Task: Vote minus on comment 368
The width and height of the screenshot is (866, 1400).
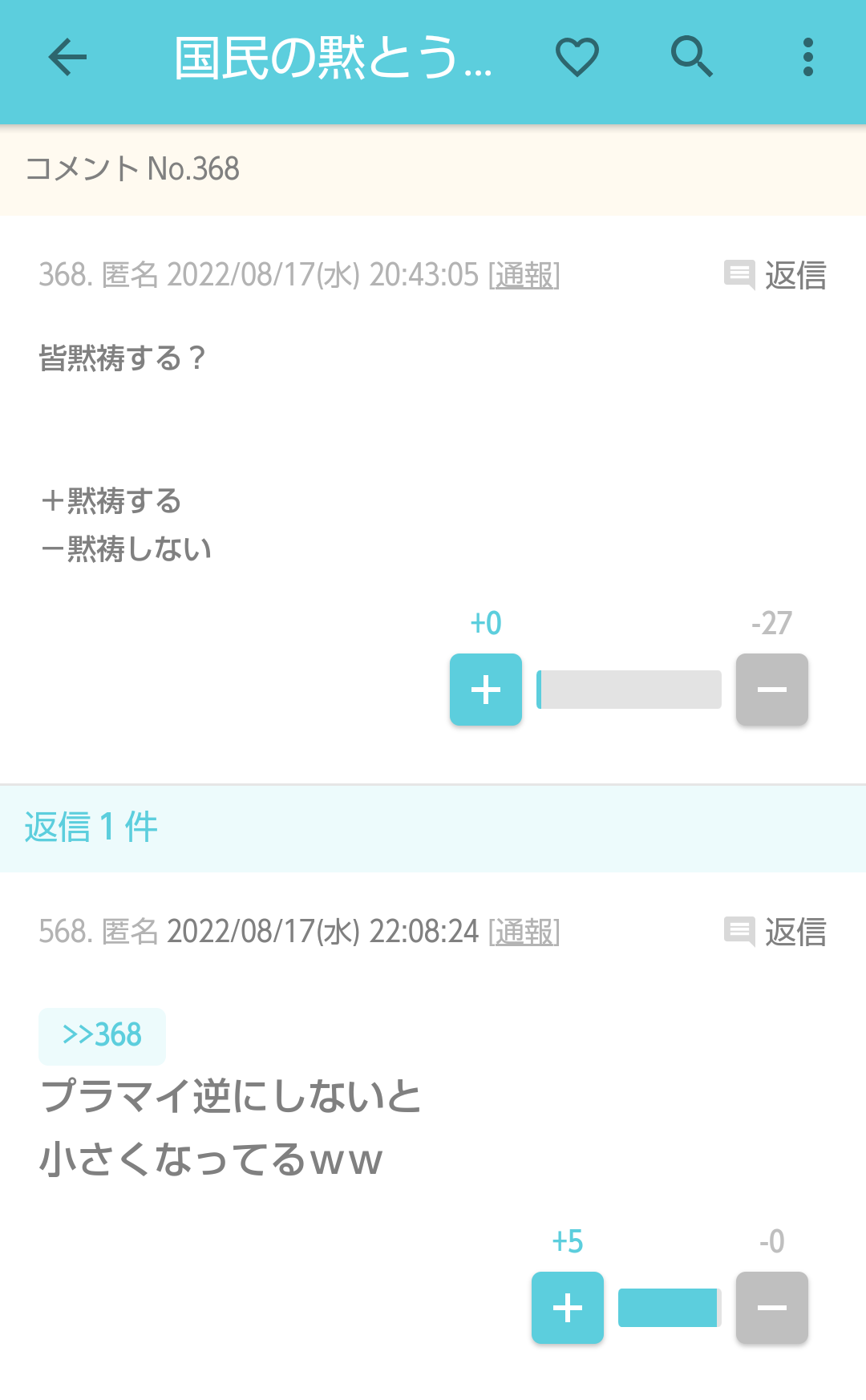Action: (x=772, y=690)
